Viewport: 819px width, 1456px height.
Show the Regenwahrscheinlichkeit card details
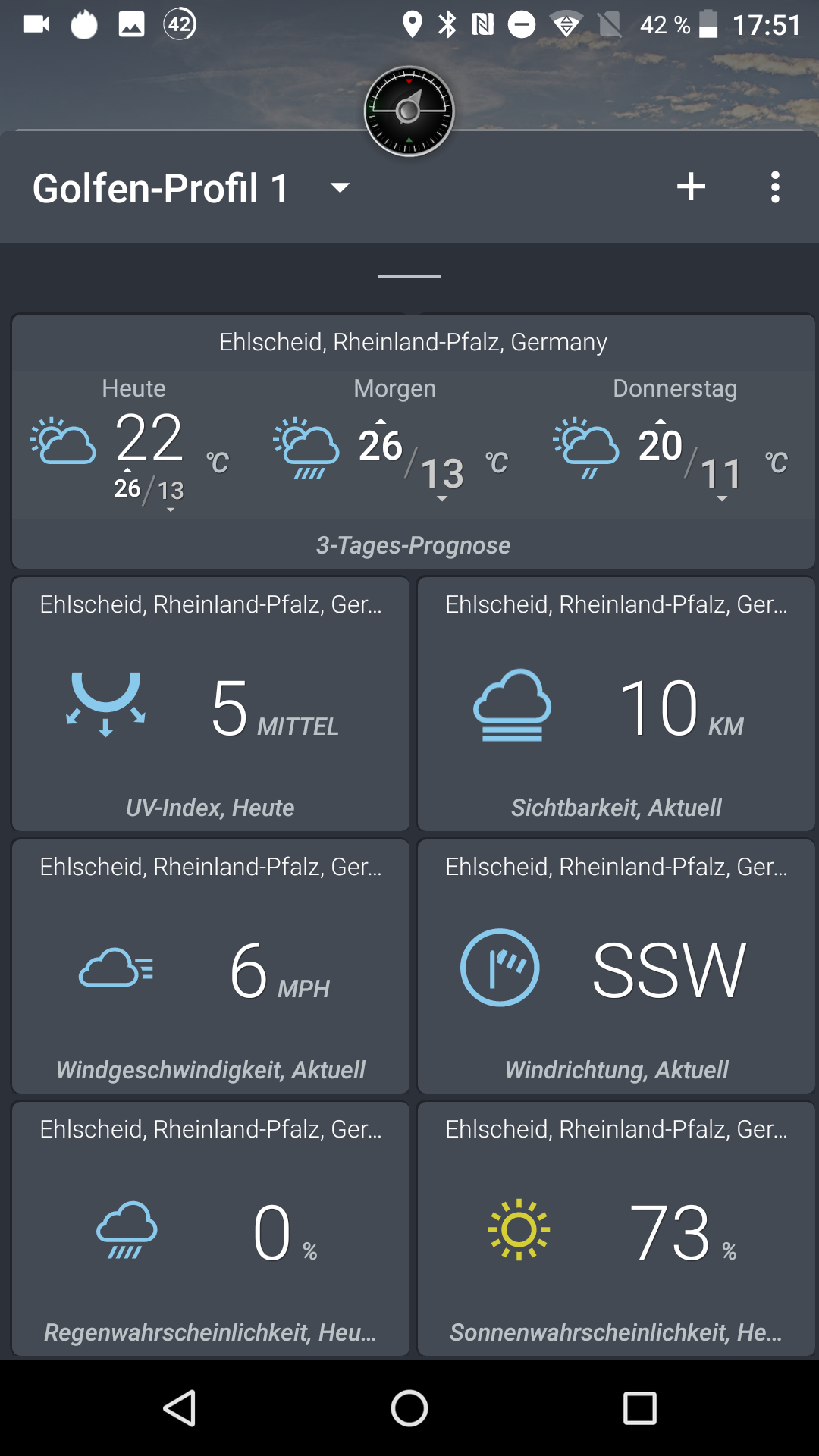211,1229
